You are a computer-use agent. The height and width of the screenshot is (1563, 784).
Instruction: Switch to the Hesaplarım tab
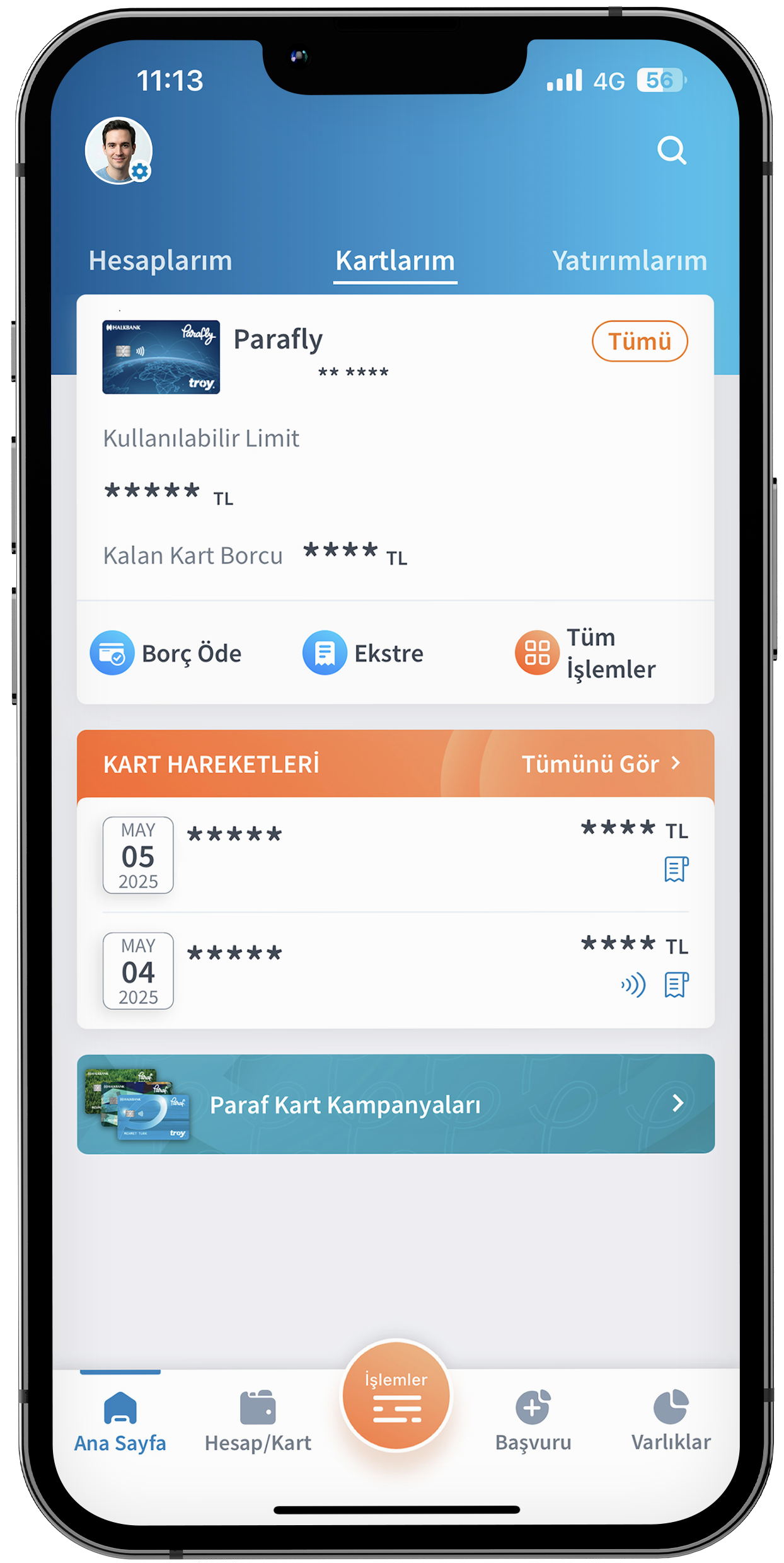click(160, 261)
